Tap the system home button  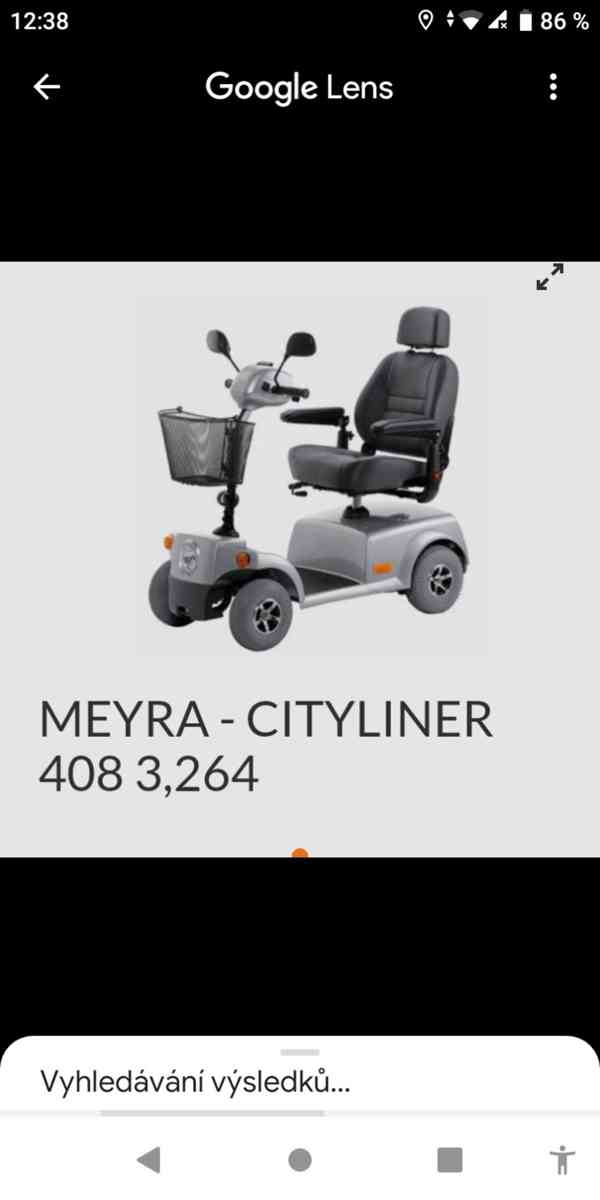tap(299, 1160)
